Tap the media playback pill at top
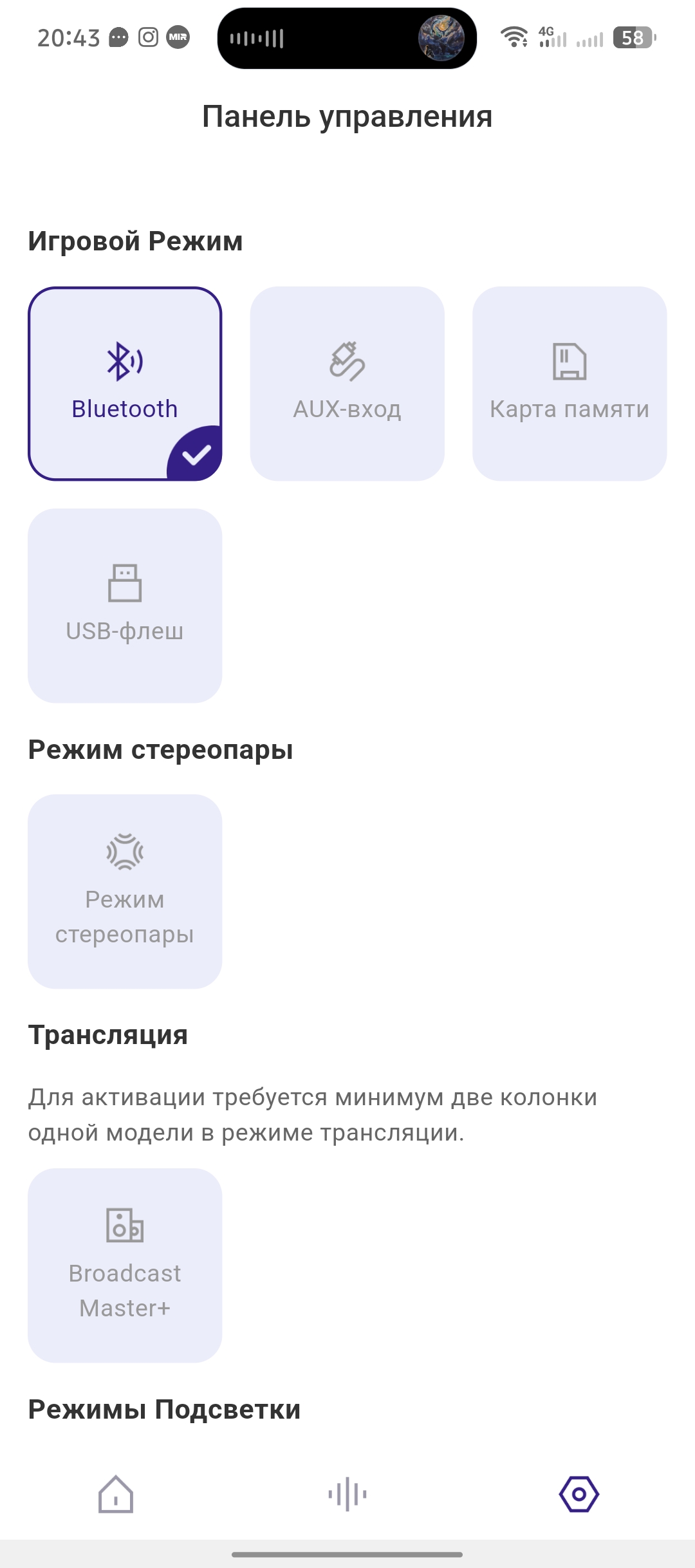Image resolution: width=695 pixels, height=1568 pixels. [347, 39]
